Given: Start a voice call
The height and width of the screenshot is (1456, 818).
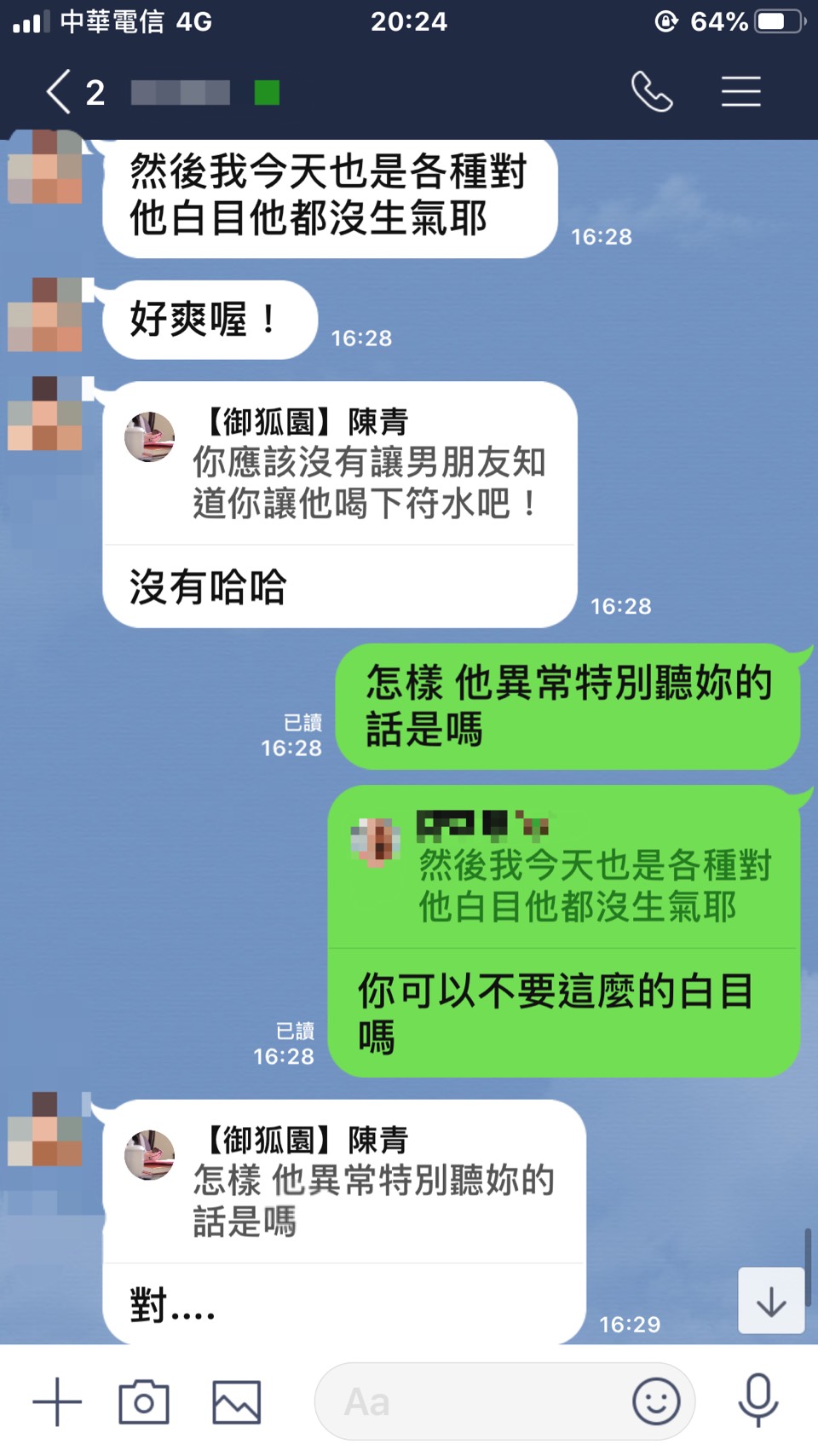Looking at the screenshot, I should 652,92.
